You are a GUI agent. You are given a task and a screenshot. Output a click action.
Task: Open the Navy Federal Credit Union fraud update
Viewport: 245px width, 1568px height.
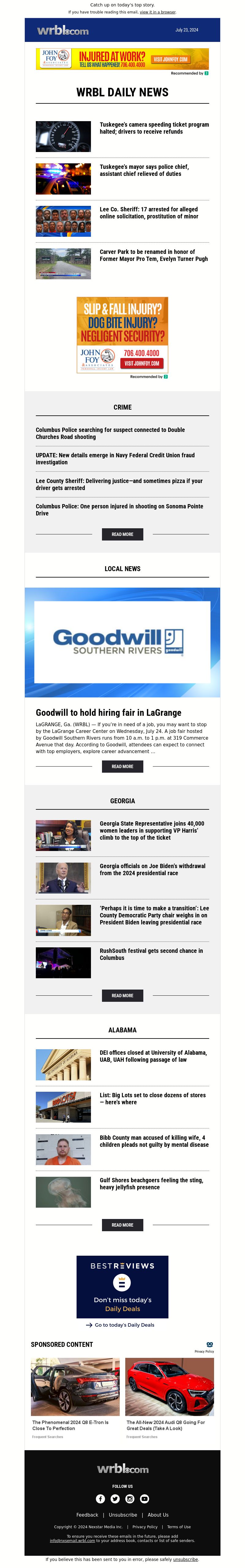[119, 458]
